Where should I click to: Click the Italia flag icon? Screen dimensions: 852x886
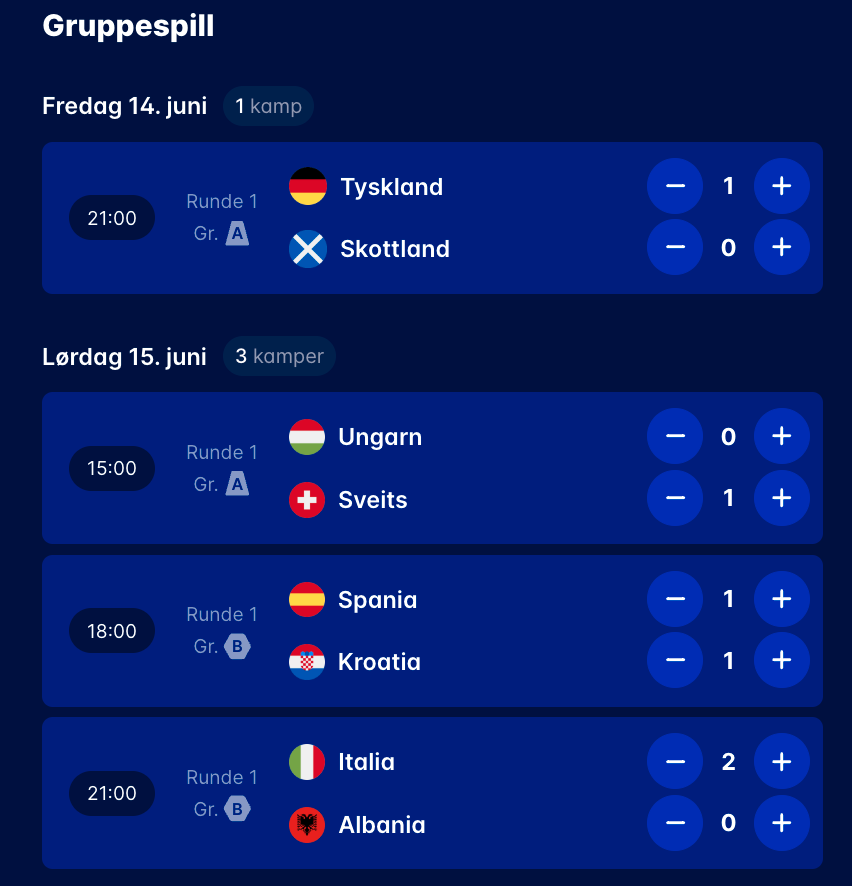[307, 761]
